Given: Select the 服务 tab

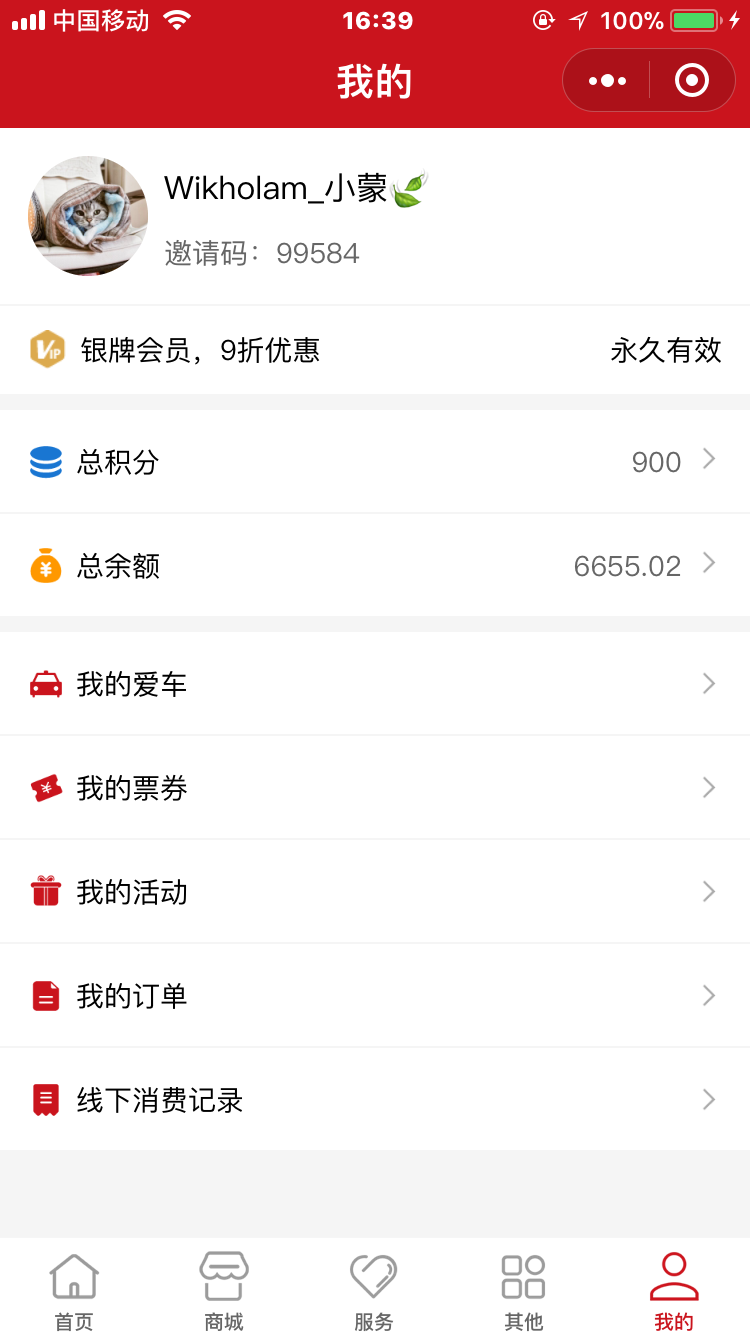Looking at the screenshot, I should click(374, 1291).
